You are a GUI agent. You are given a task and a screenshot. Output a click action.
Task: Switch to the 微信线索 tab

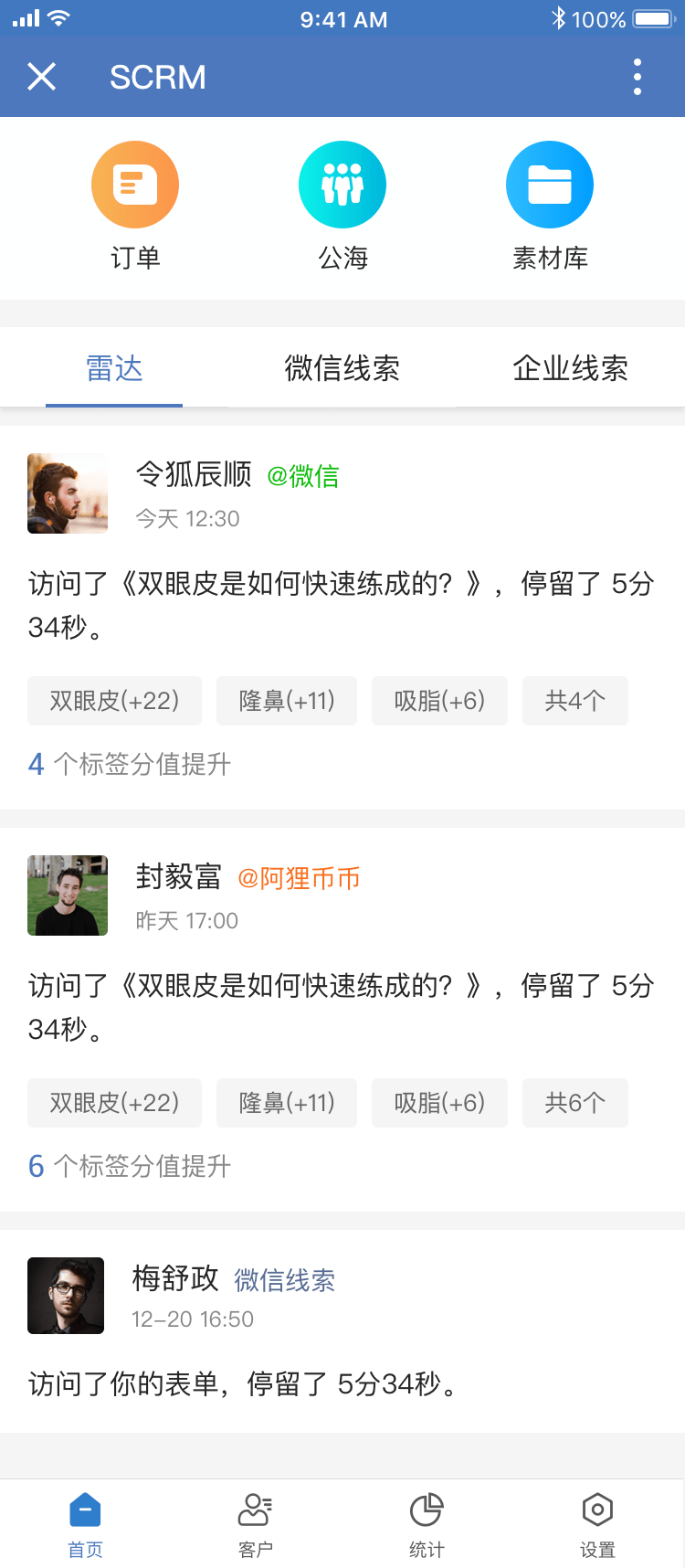pos(342,368)
